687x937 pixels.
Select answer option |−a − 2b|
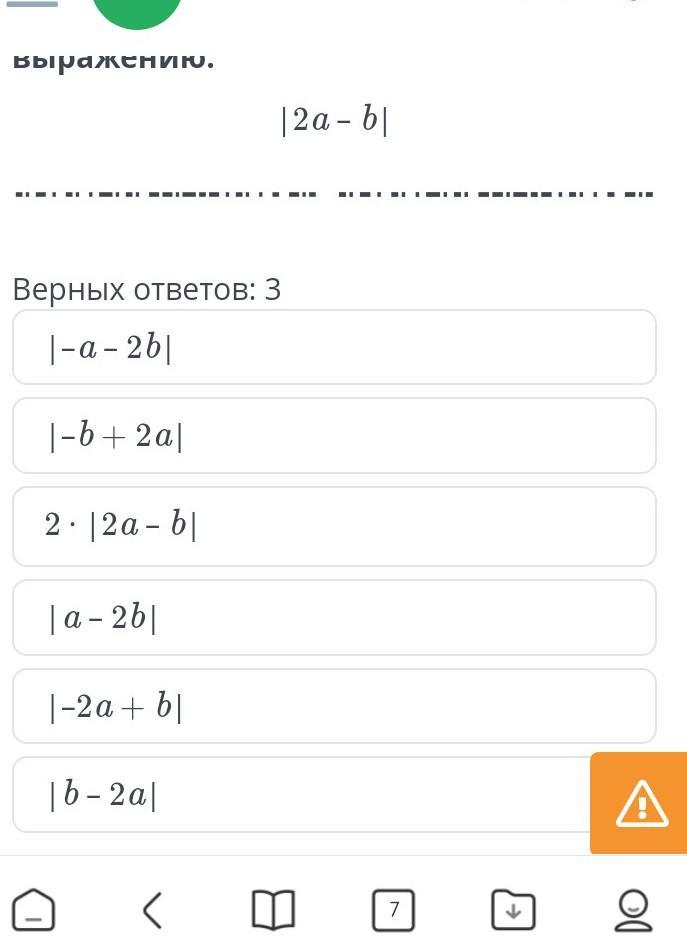click(334, 347)
